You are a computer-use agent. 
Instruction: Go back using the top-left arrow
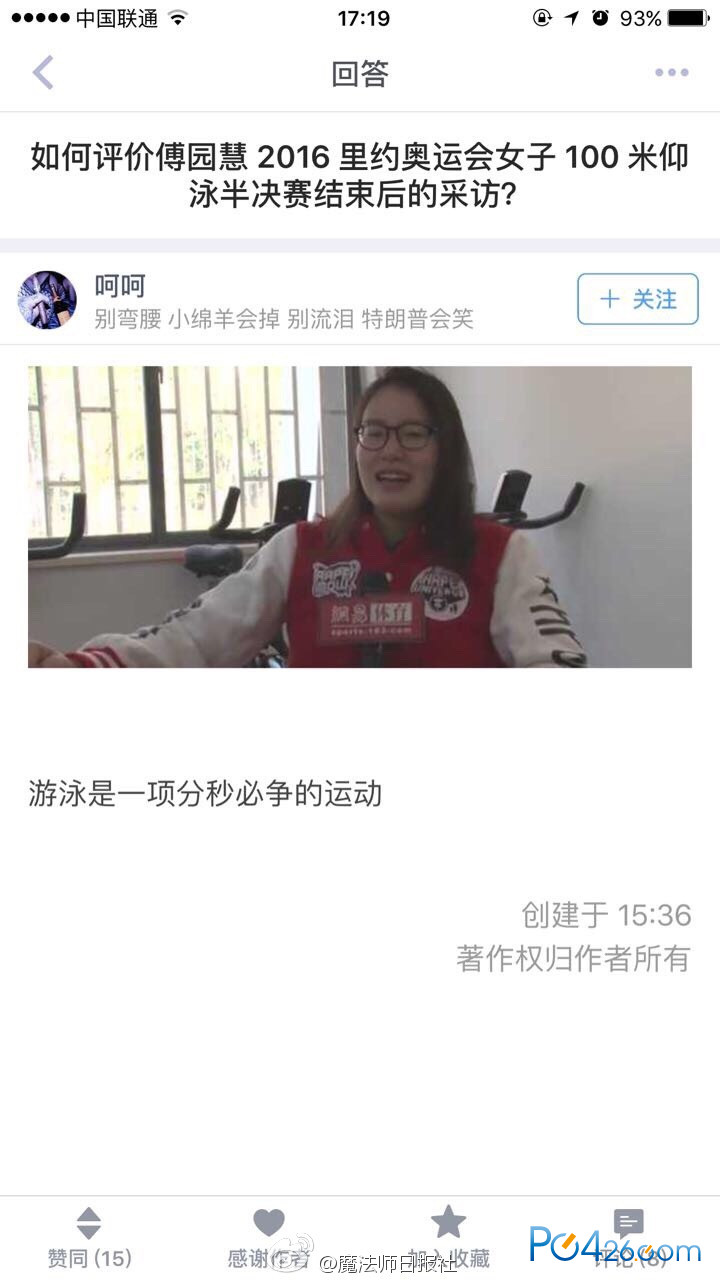click(x=43, y=73)
